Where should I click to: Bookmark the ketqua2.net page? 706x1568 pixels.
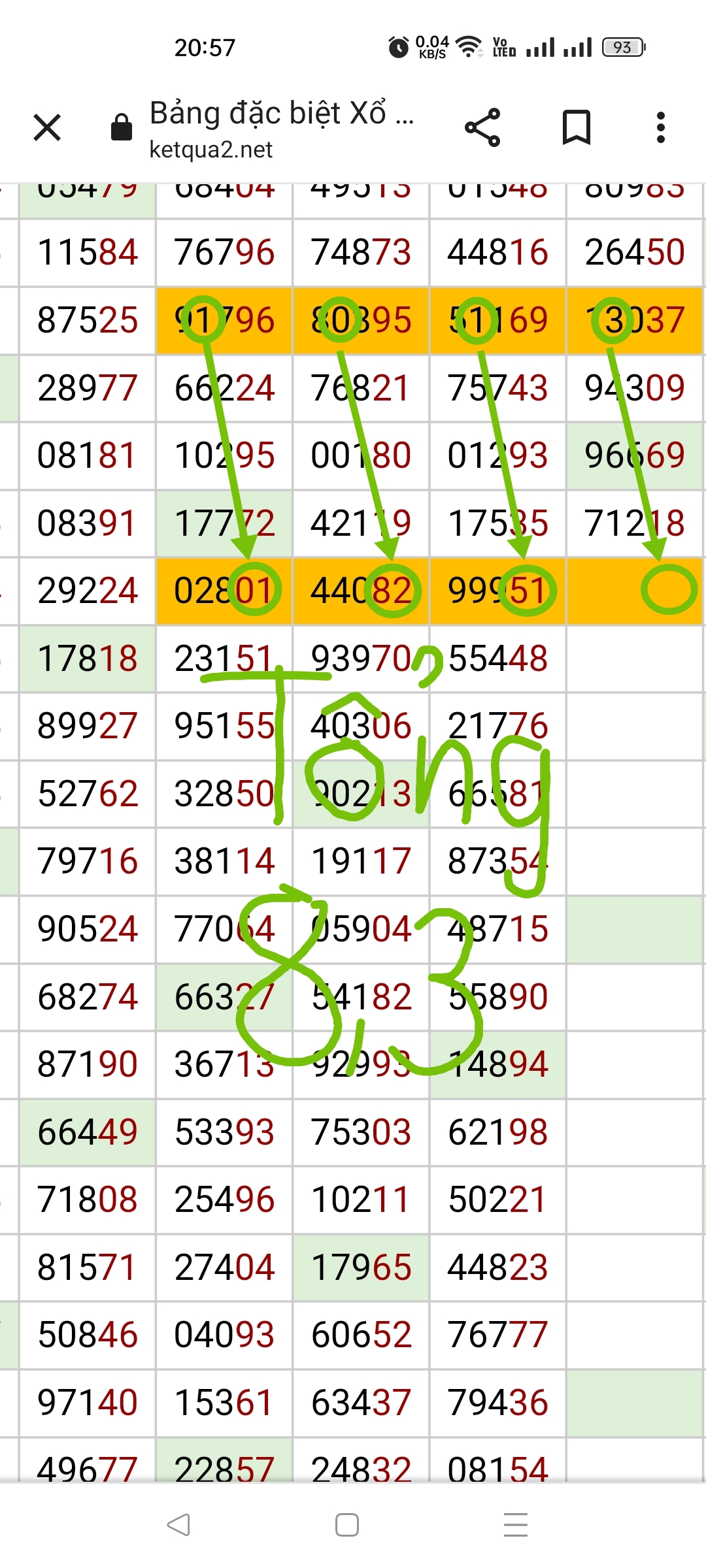(x=577, y=127)
